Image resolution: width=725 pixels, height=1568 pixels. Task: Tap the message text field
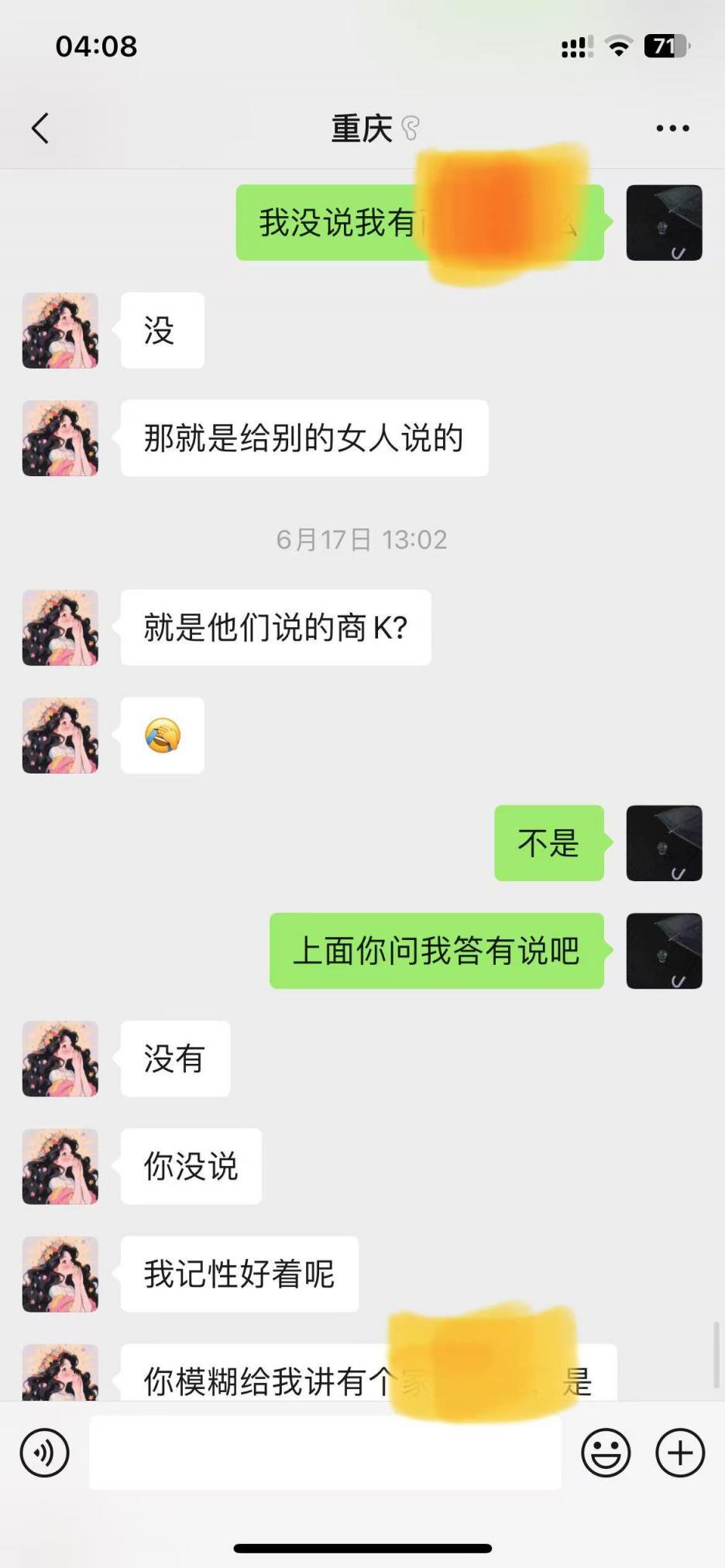[325, 1453]
